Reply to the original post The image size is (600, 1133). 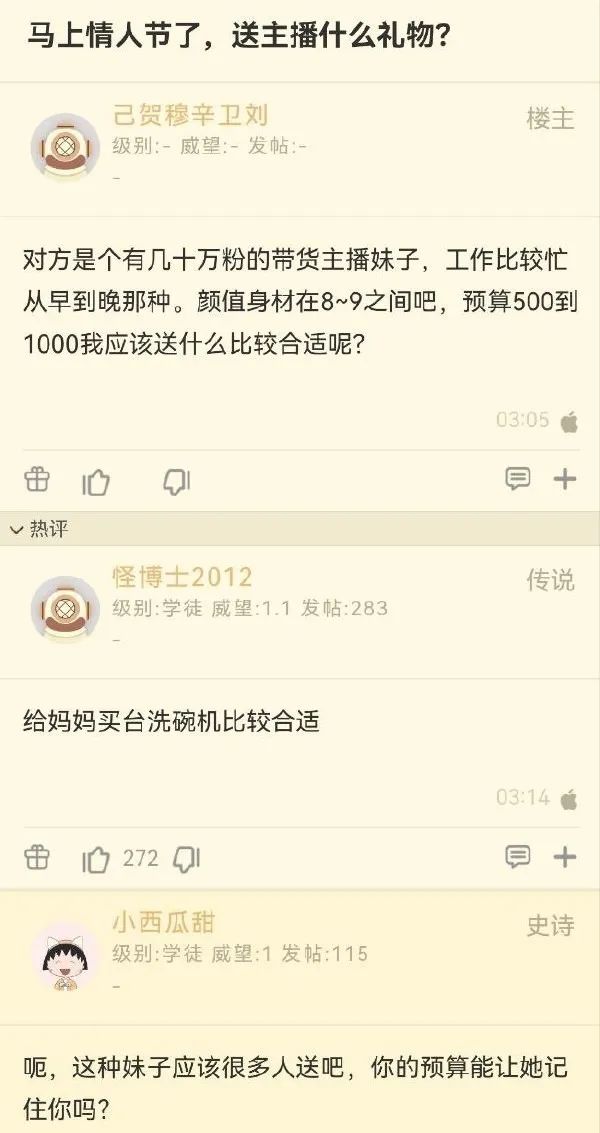(517, 479)
